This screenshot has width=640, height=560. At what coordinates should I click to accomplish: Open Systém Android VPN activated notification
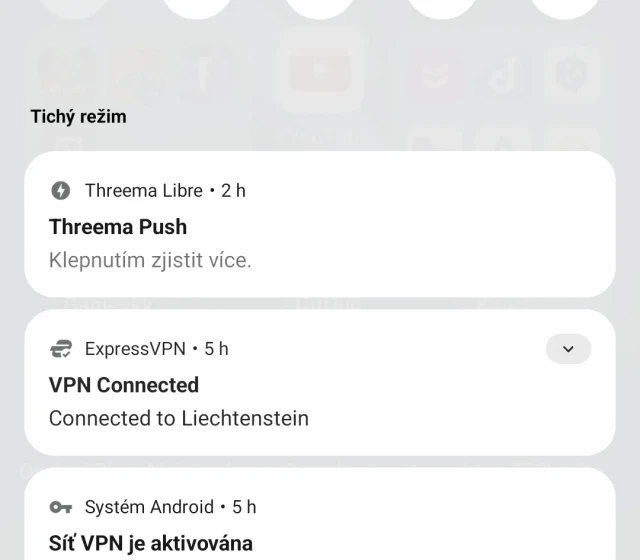(x=318, y=527)
